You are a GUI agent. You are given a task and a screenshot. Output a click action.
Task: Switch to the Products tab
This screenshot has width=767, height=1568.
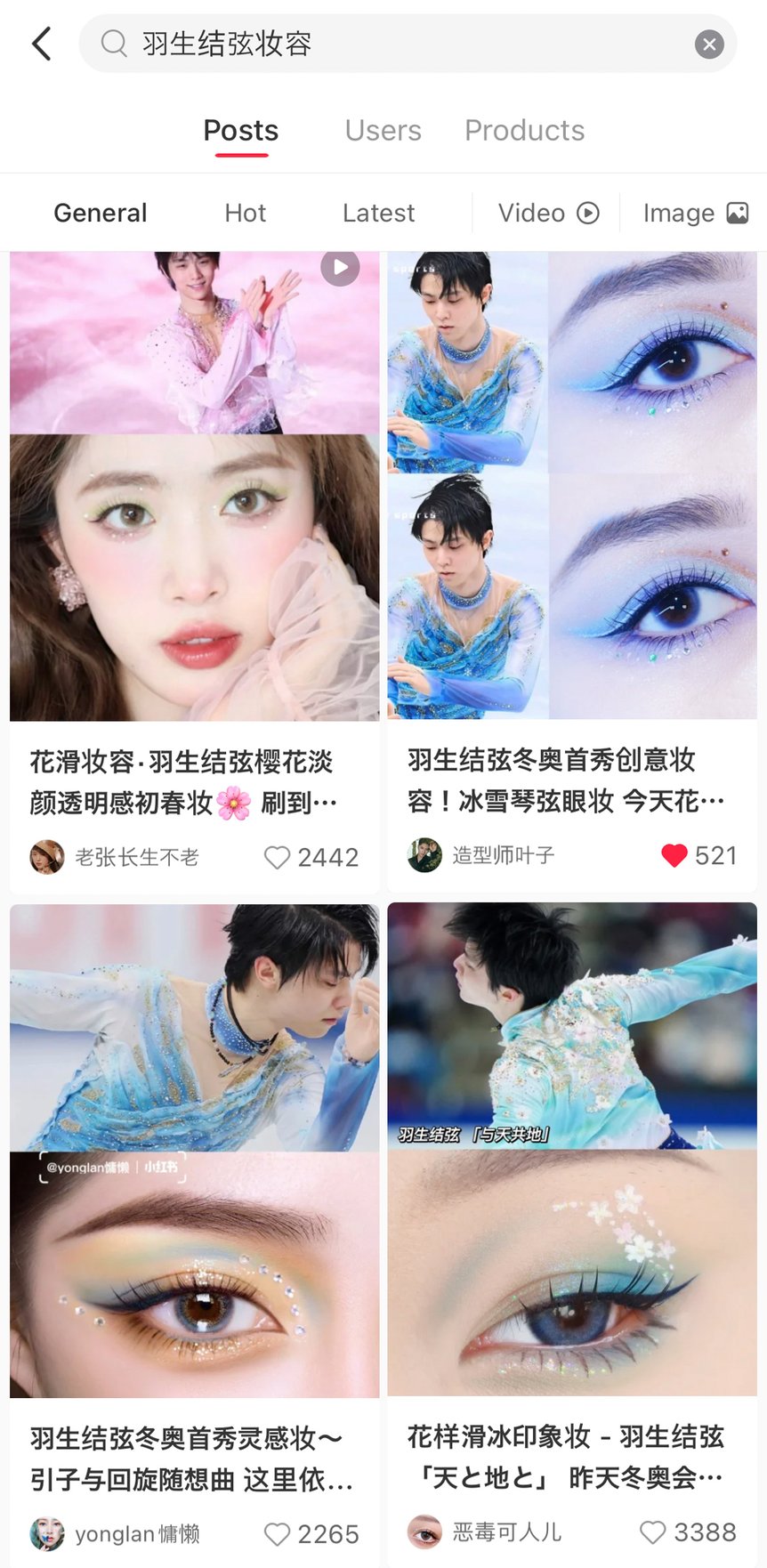(524, 131)
